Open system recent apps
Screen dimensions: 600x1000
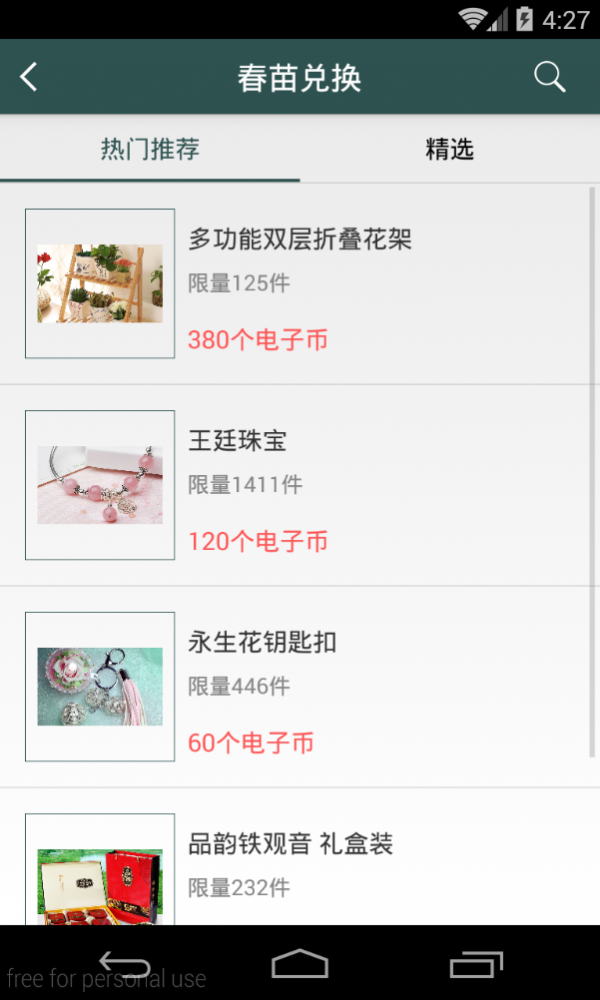point(476,964)
